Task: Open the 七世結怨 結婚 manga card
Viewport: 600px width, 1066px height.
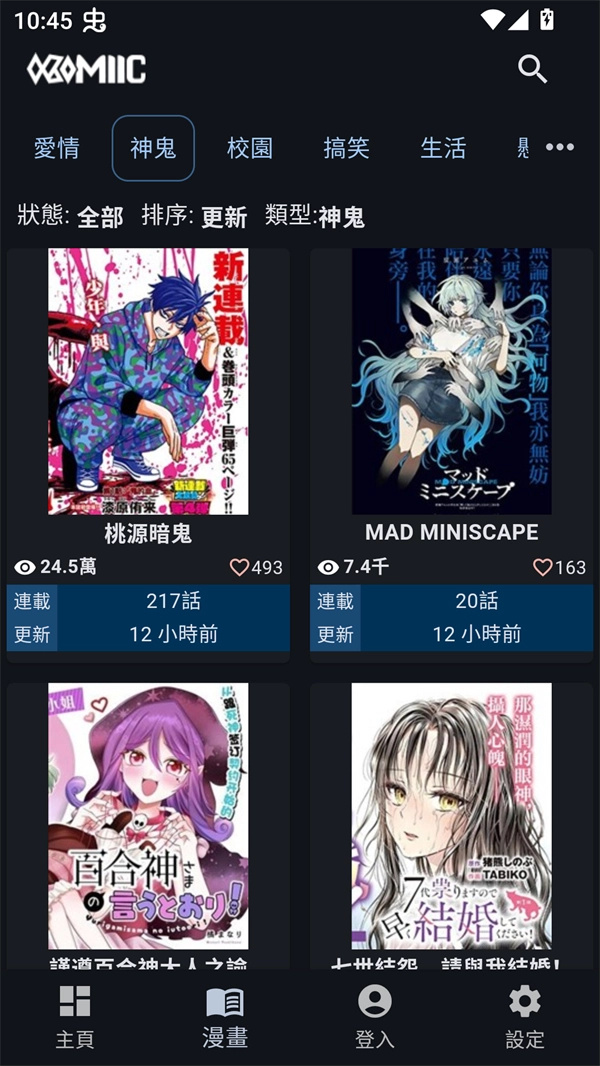Action: pos(451,815)
